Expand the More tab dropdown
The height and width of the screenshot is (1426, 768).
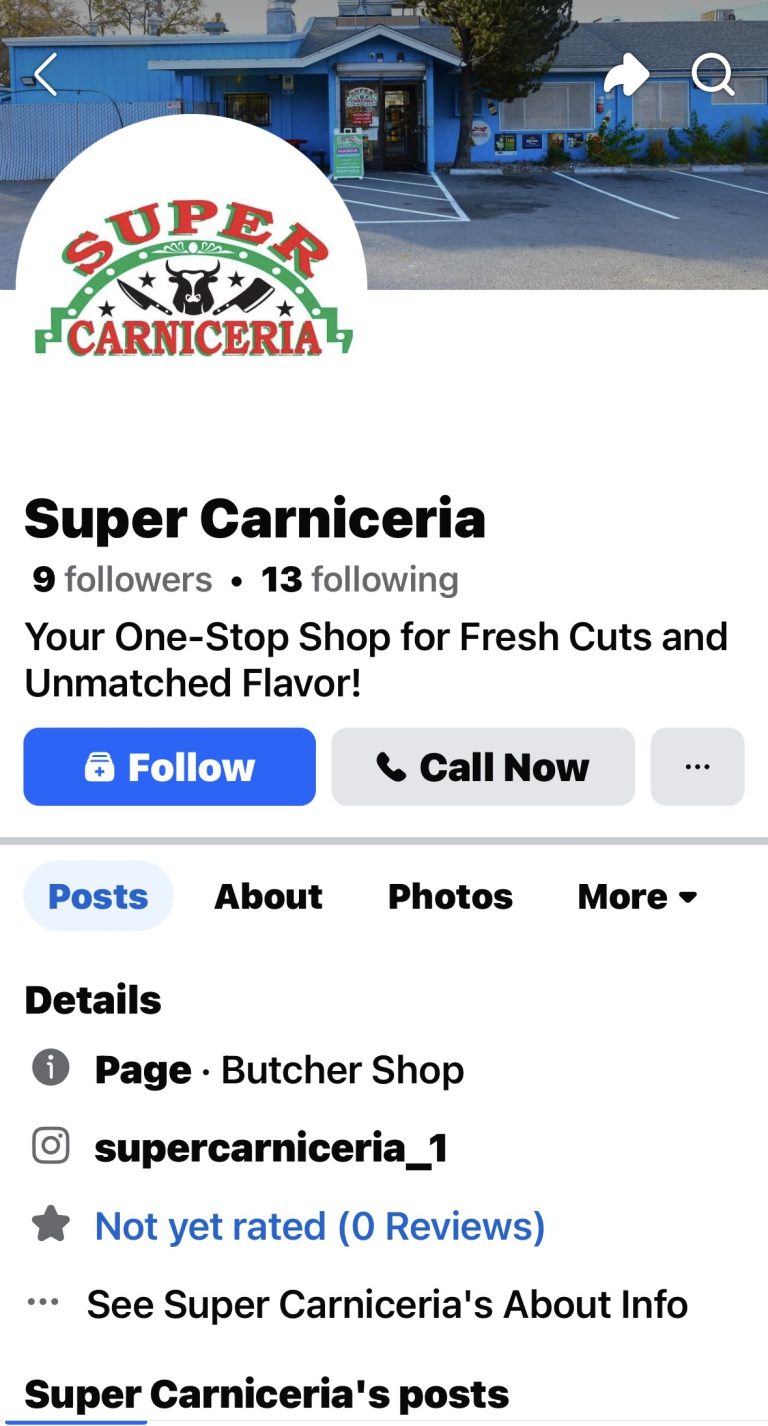tap(636, 896)
